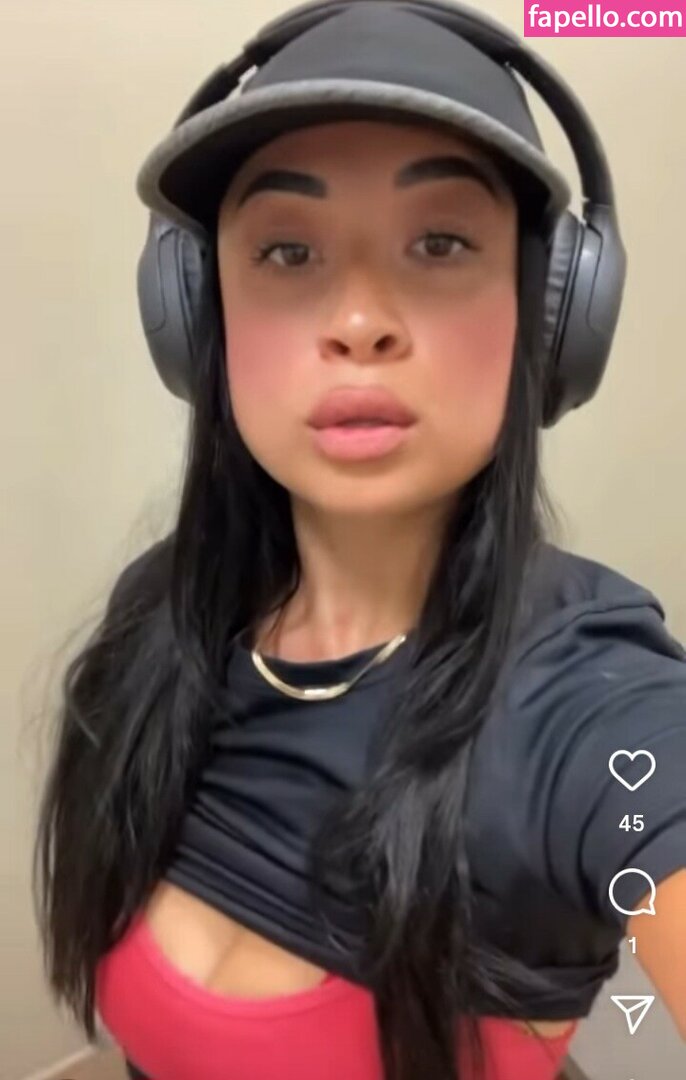The width and height of the screenshot is (686, 1080).
Task: Open the comments on this reel
Action: (632, 892)
